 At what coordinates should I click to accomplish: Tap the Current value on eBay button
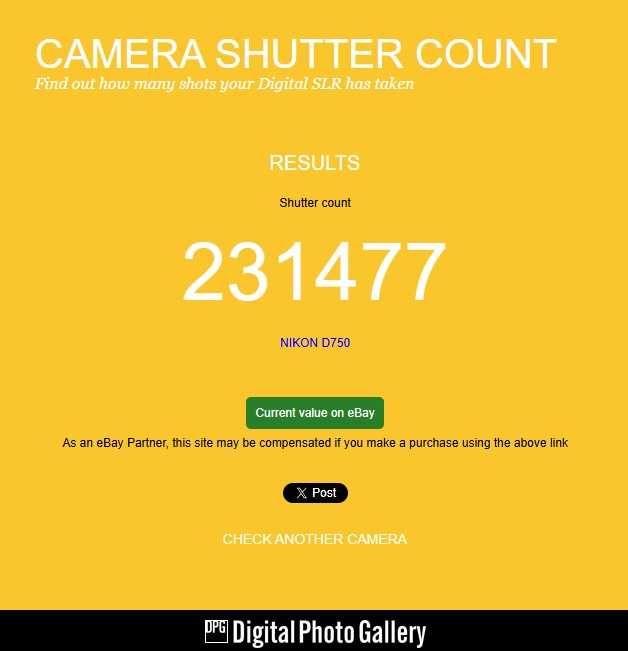click(x=315, y=413)
